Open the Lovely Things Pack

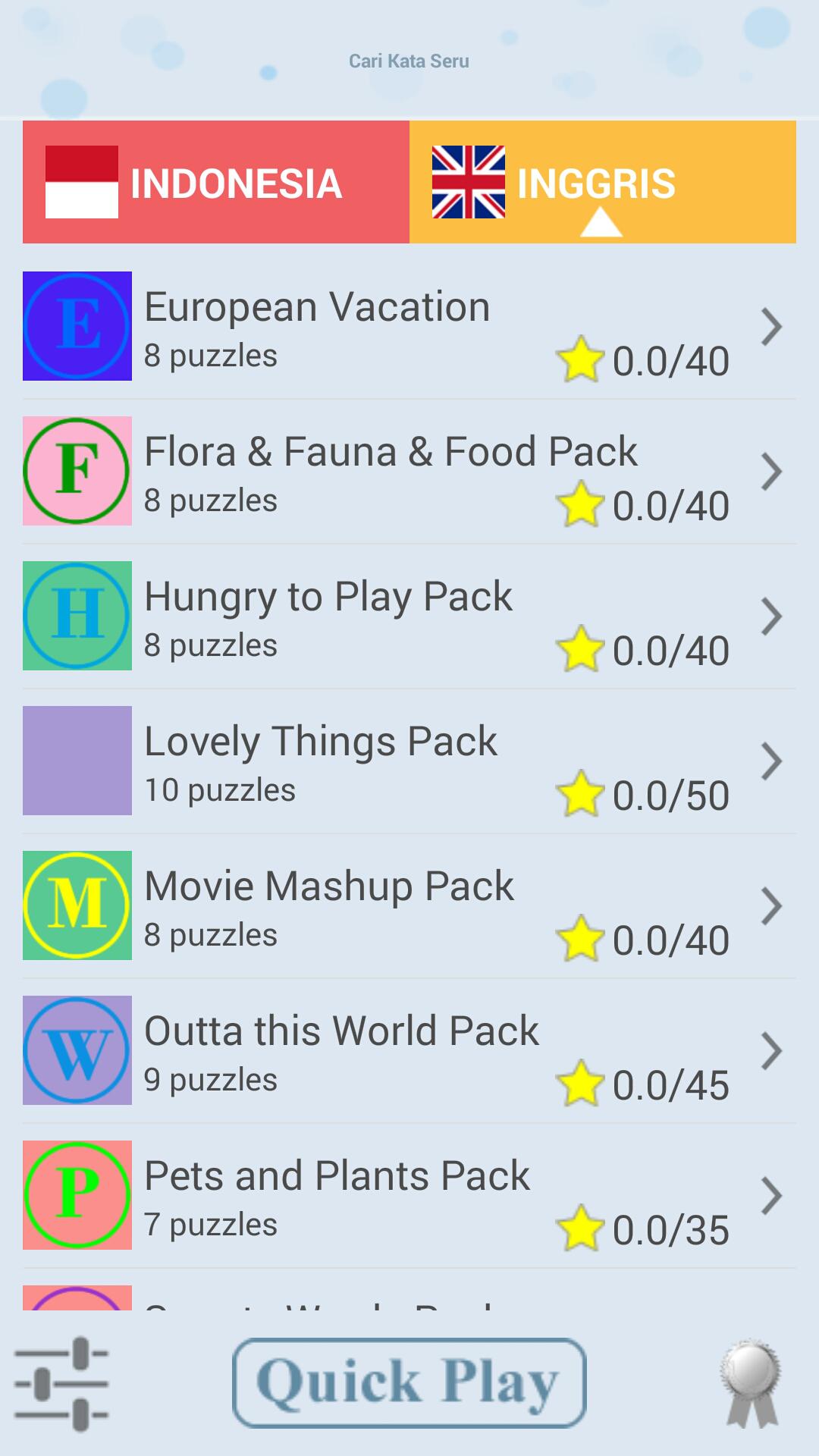coord(409,761)
